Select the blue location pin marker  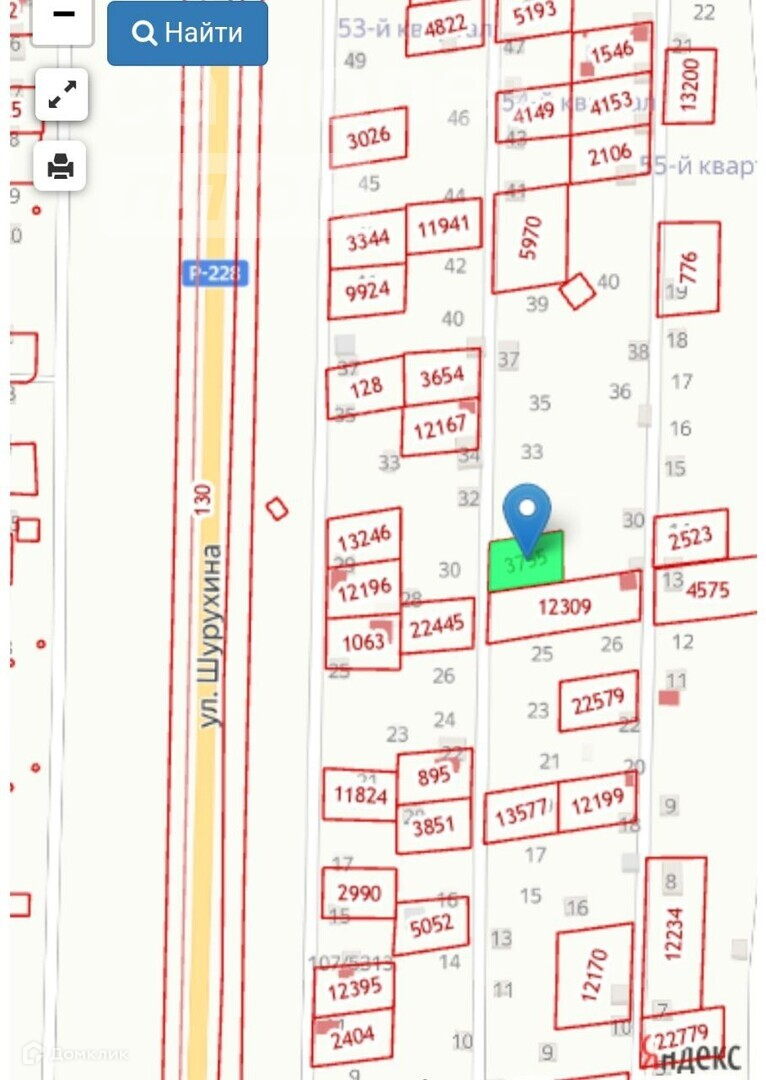(x=527, y=520)
